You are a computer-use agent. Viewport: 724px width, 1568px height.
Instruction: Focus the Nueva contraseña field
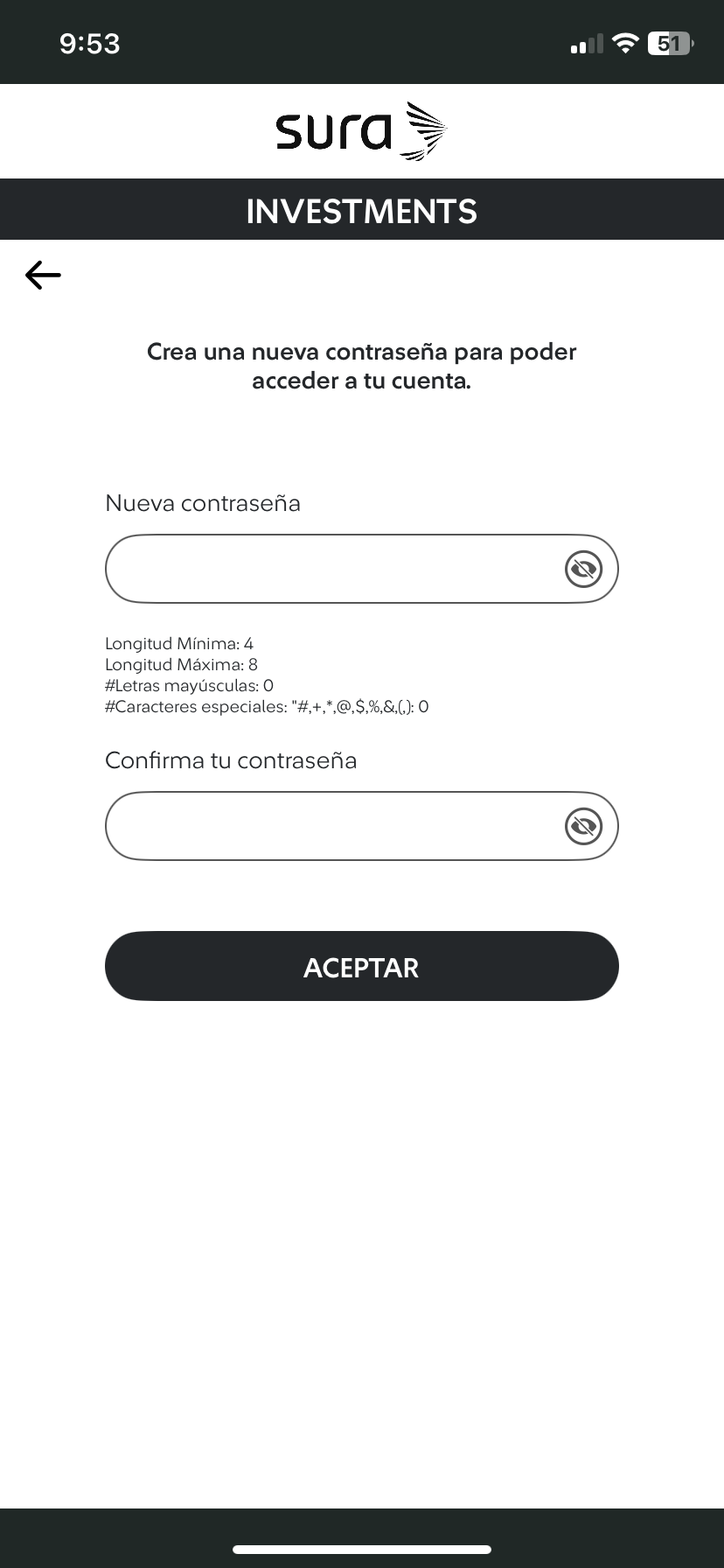pyautogui.click(x=332, y=569)
